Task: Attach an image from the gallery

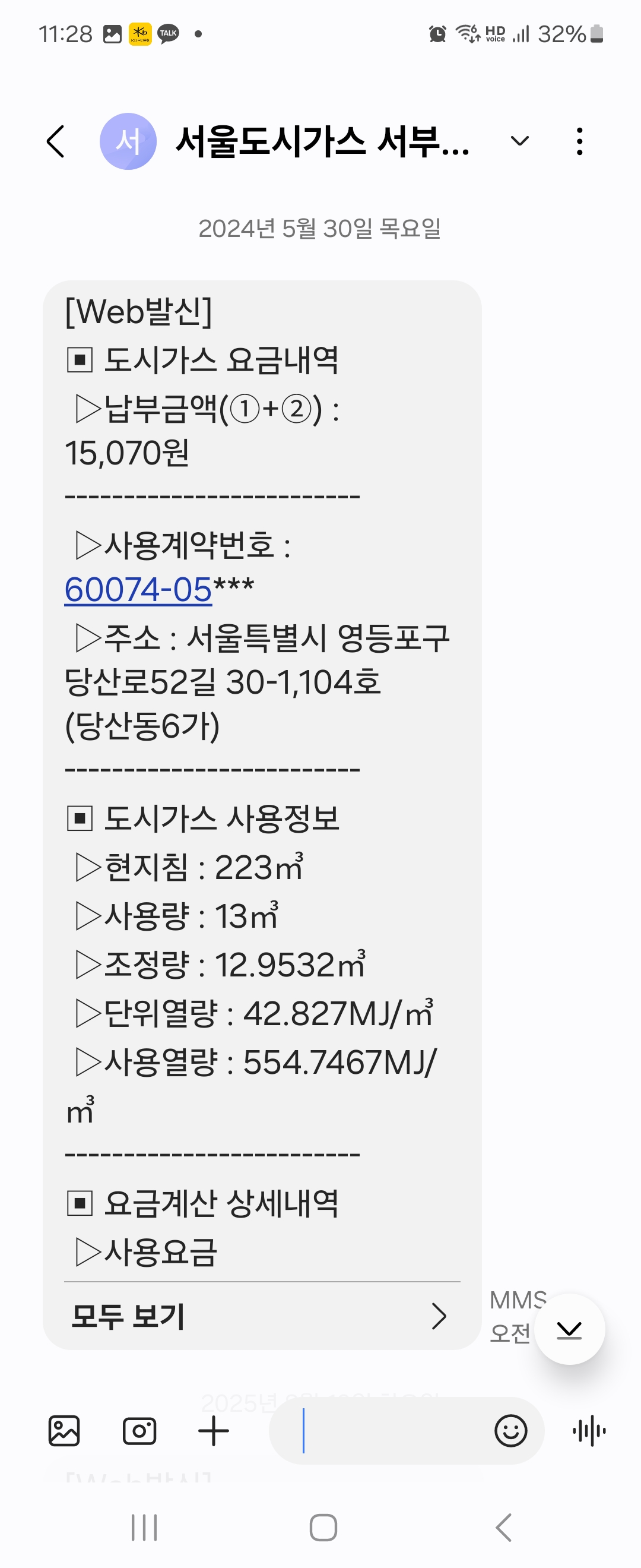Action: 64,1431
